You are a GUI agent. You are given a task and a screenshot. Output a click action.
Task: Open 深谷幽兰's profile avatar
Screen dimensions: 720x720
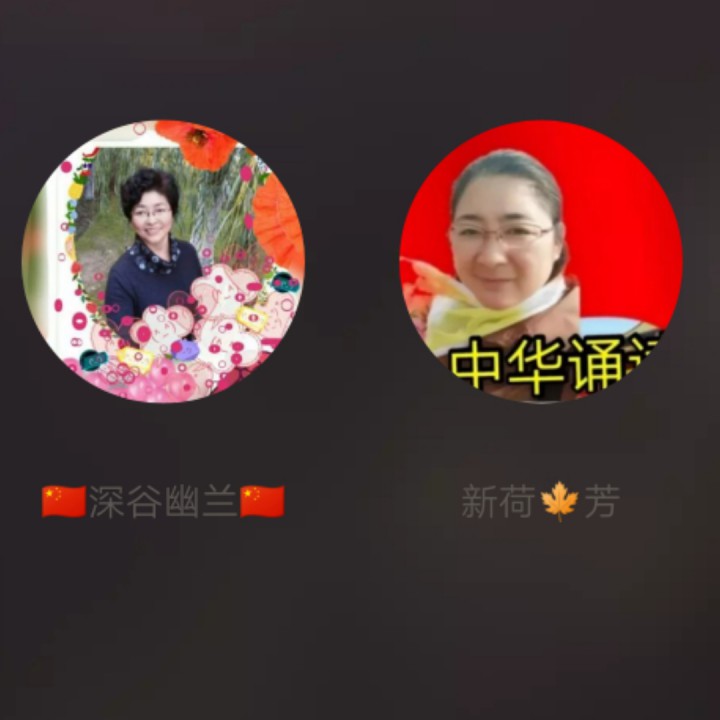coord(163,261)
